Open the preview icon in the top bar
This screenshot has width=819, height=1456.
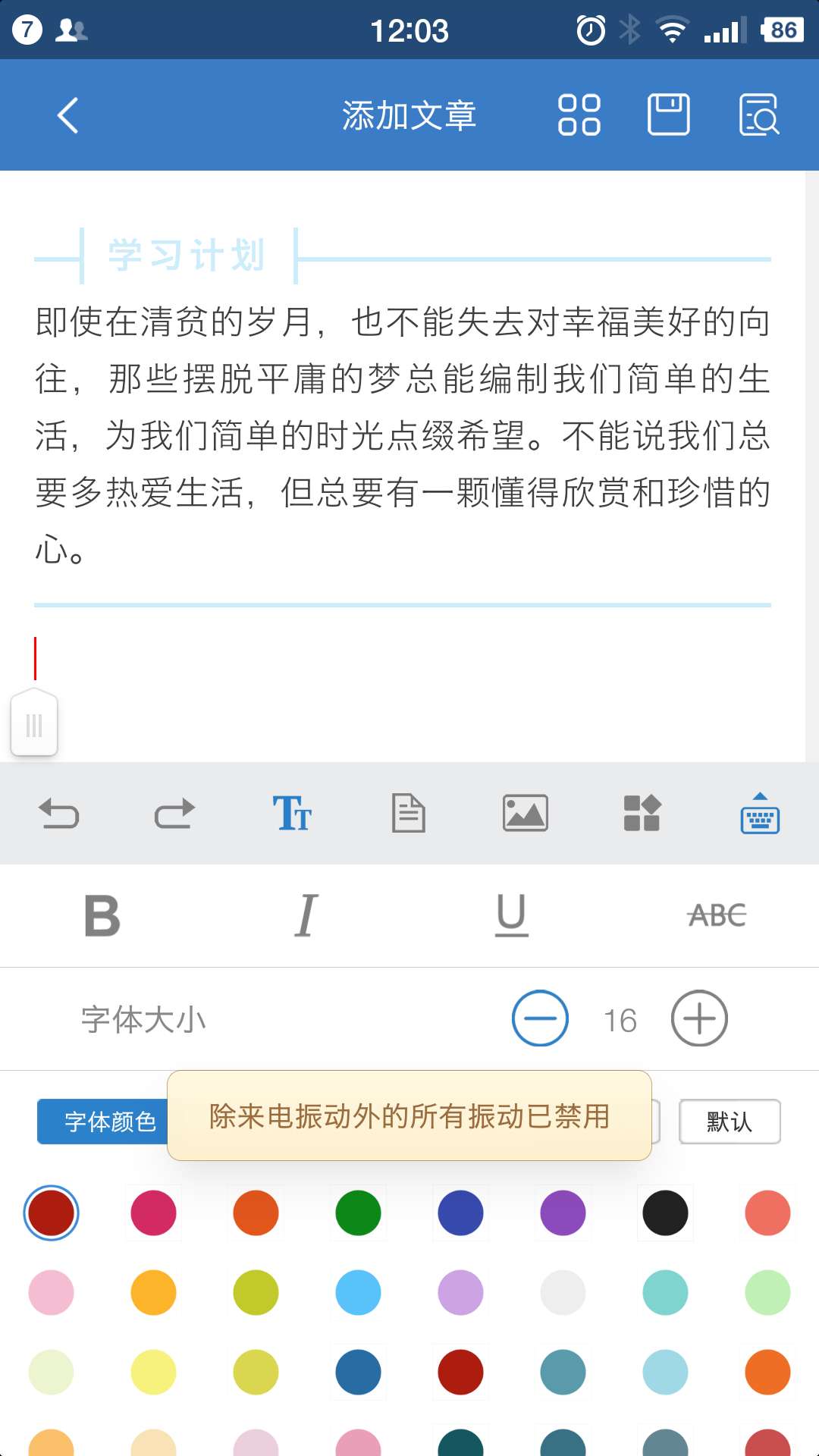click(x=761, y=115)
